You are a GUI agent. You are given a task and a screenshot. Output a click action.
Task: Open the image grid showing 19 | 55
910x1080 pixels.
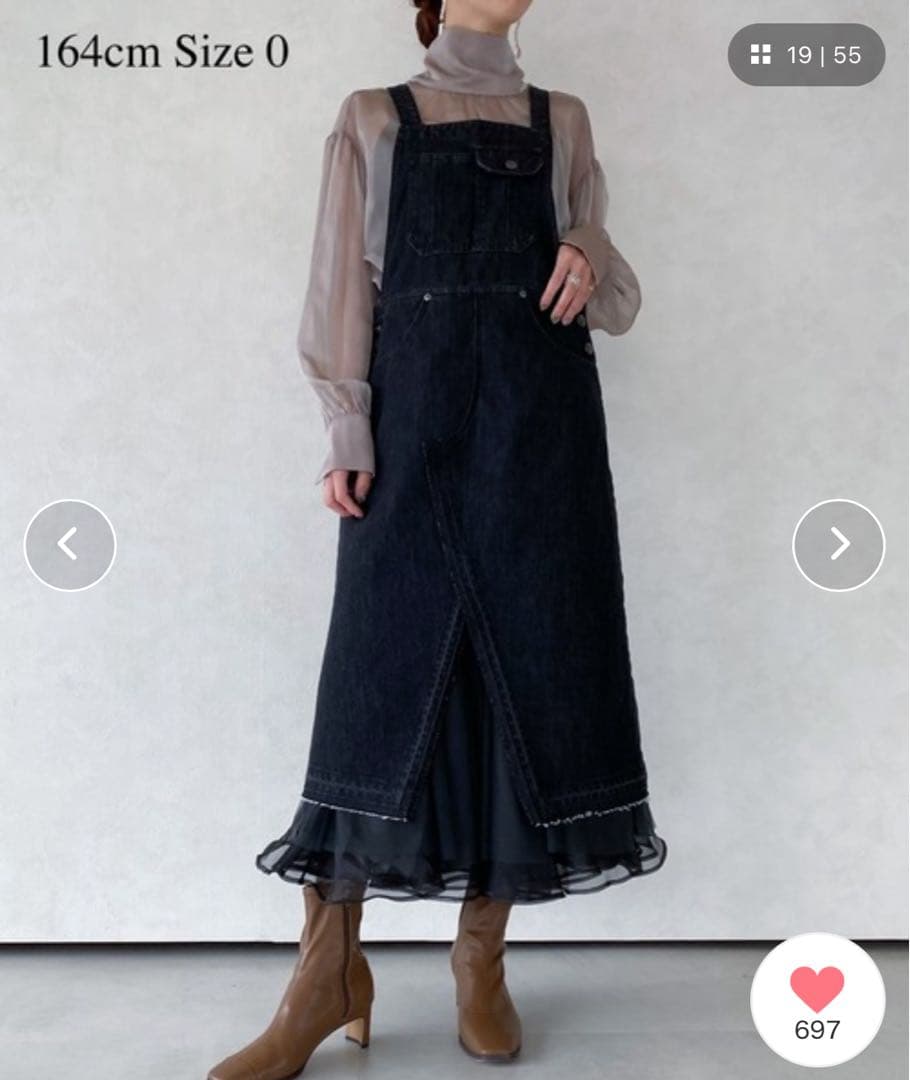tap(806, 55)
